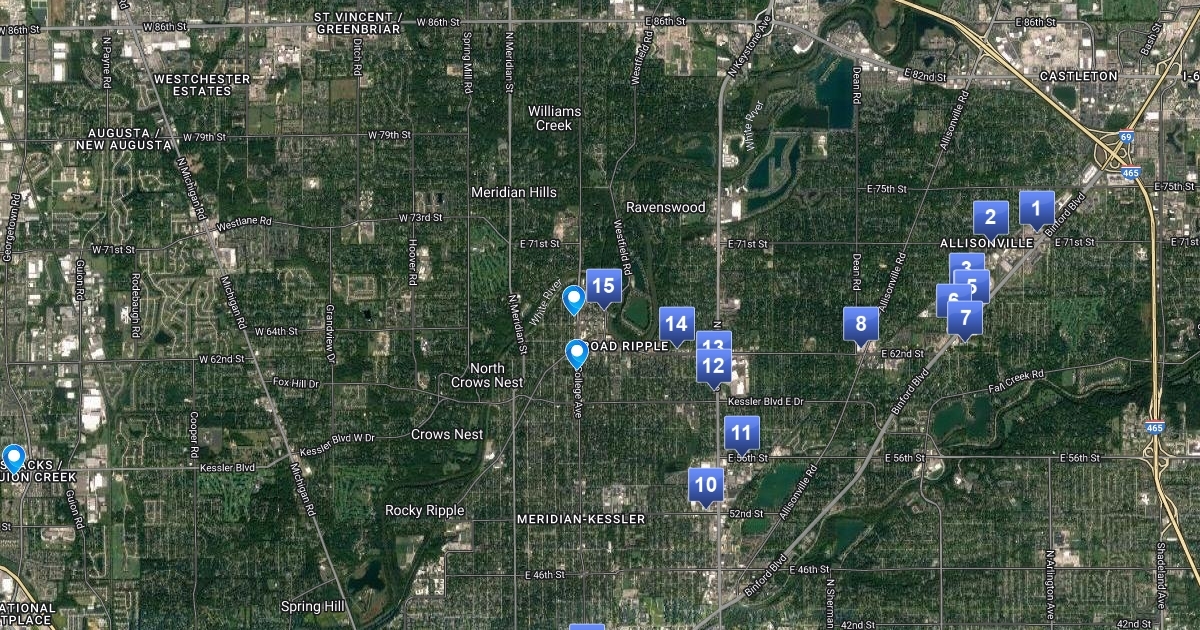
Task: Tap the blue pin on College Ave
Action: [576, 352]
